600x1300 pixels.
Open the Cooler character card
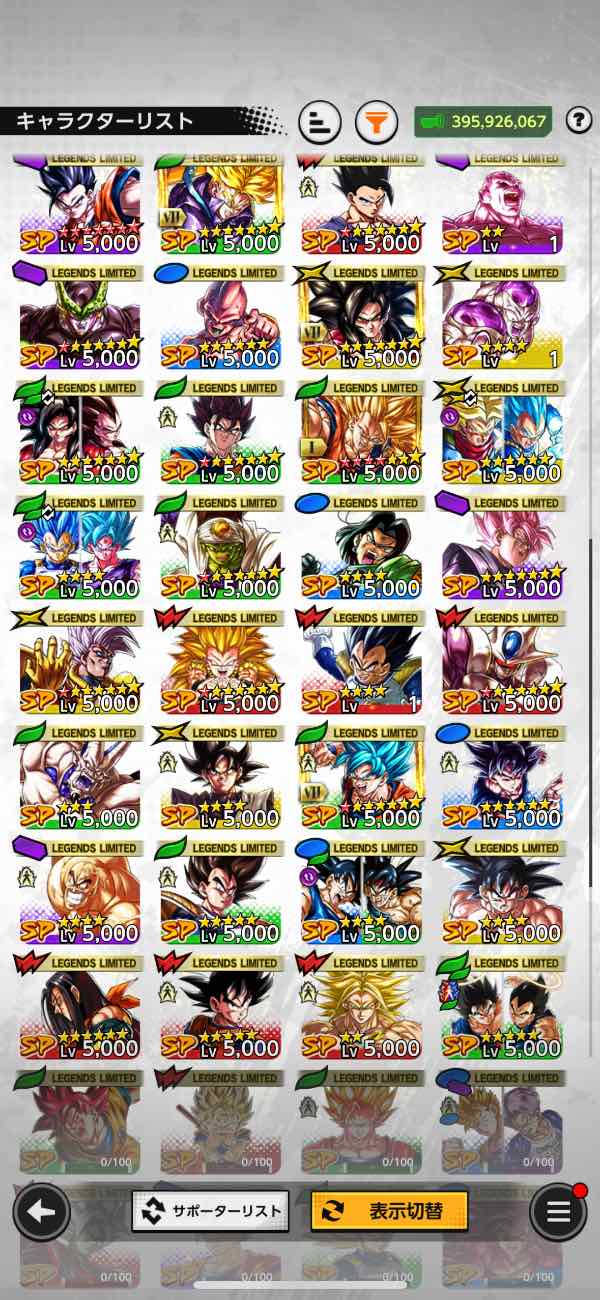tap(502, 665)
